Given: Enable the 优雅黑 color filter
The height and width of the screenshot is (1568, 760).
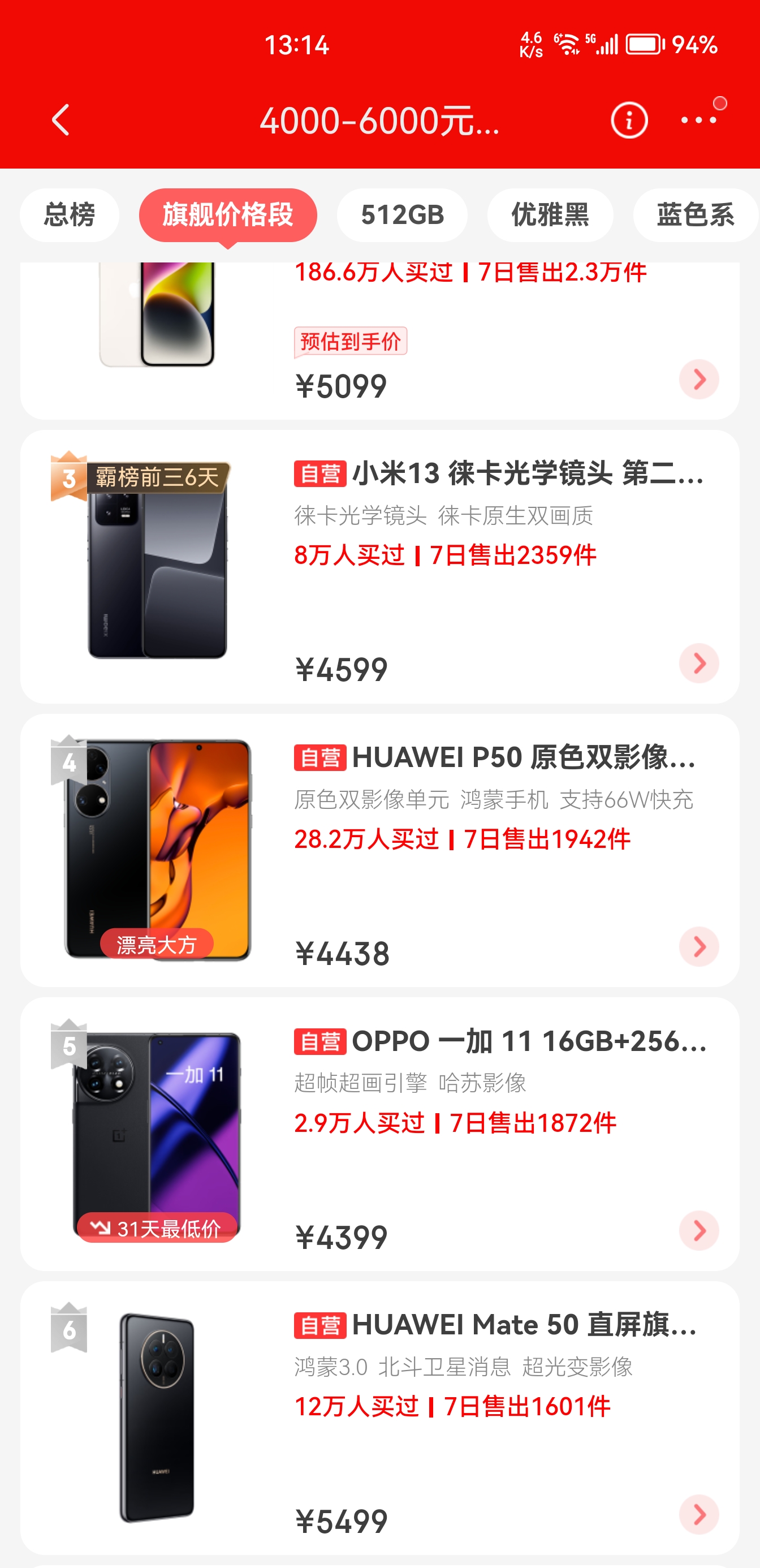Looking at the screenshot, I should (x=550, y=215).
